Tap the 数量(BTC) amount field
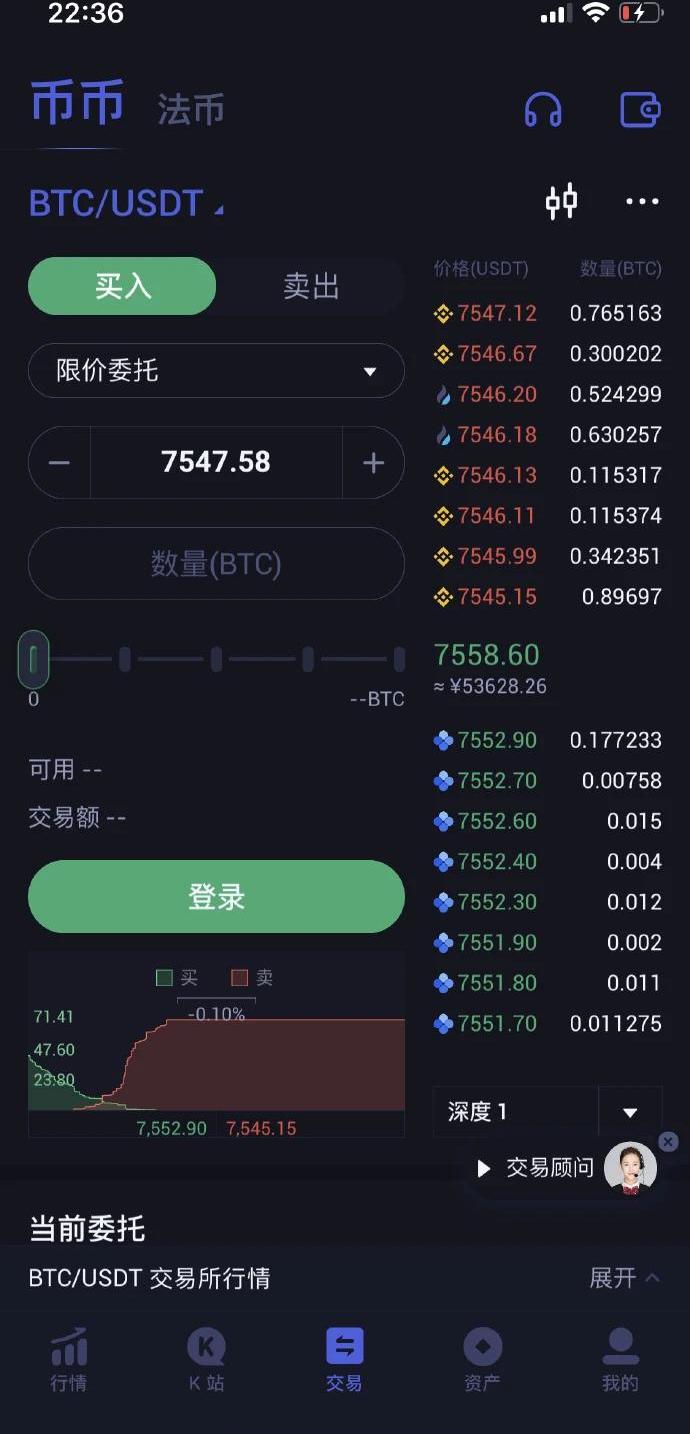Image resolution: width=690 pixels, height=1434 pixels. pyautogui.click(x=216, y=564)
